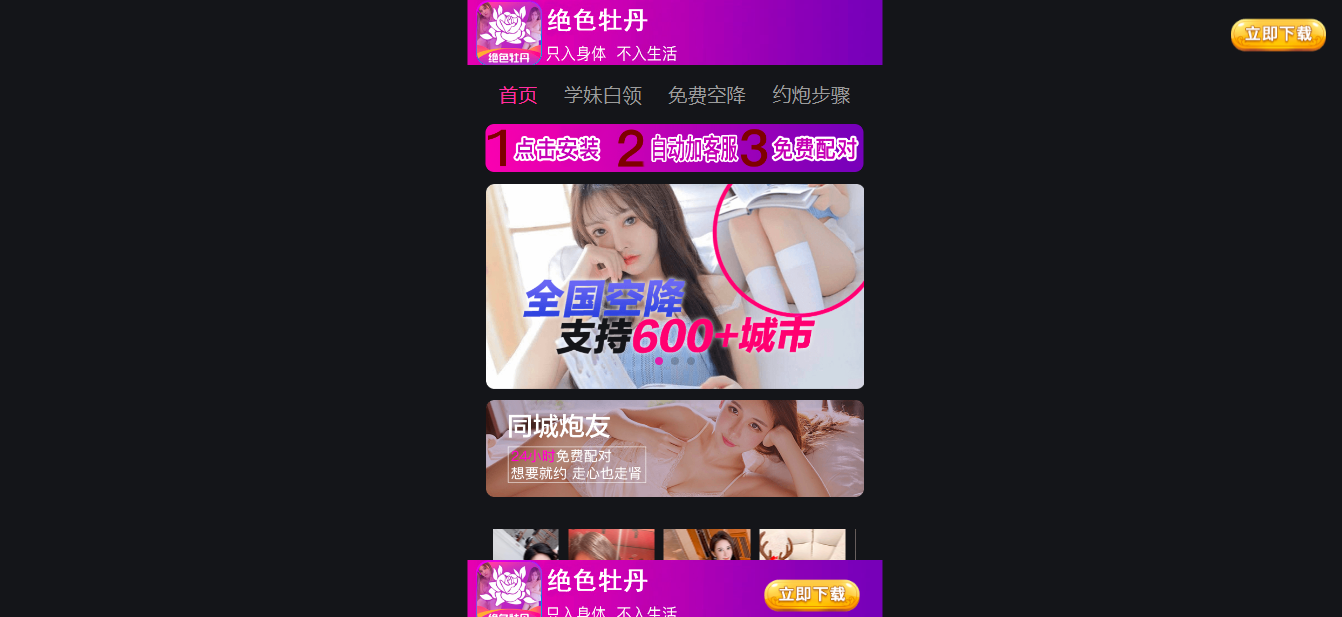
Task: Switch to the 首页 tab
Action: tap(518, 96)
